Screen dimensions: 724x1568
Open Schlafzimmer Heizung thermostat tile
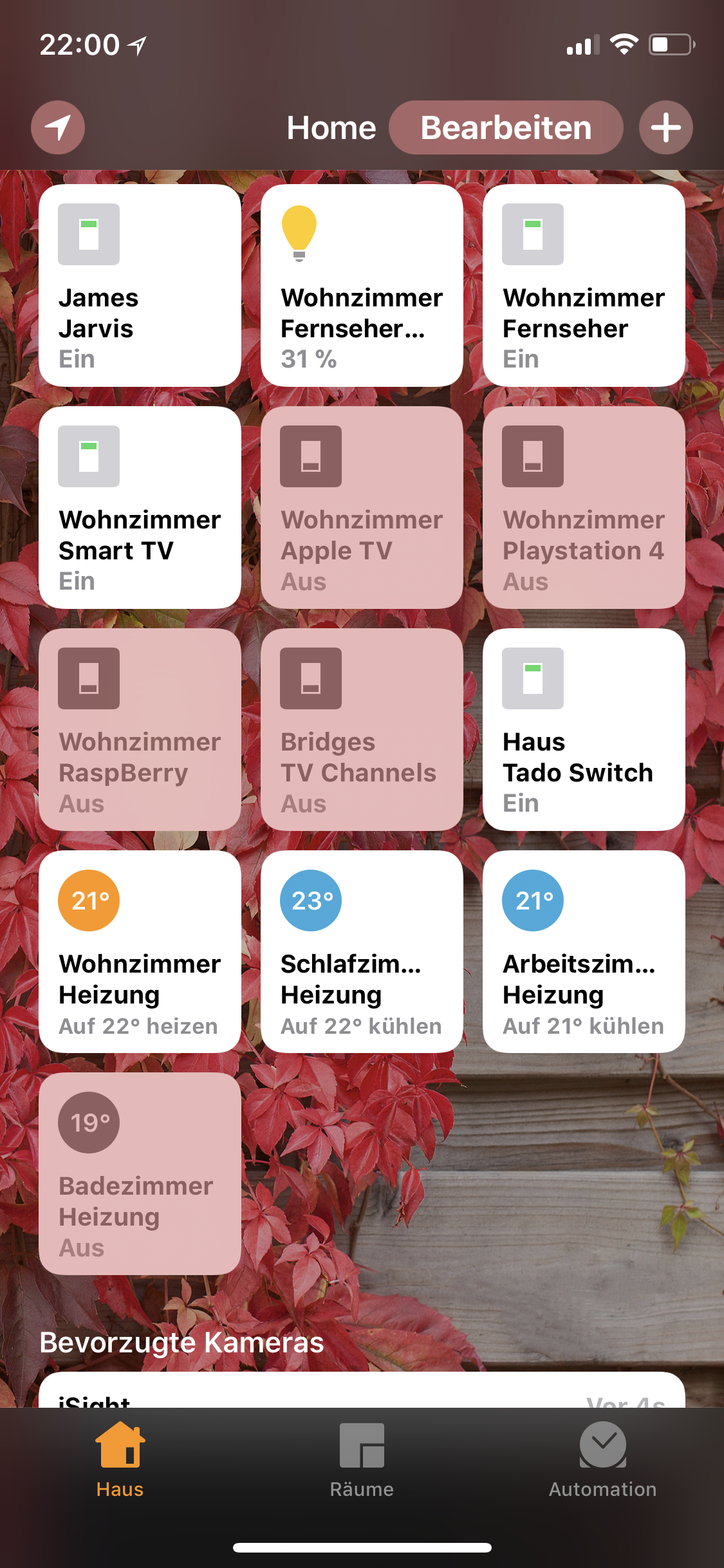pos(362,952)
